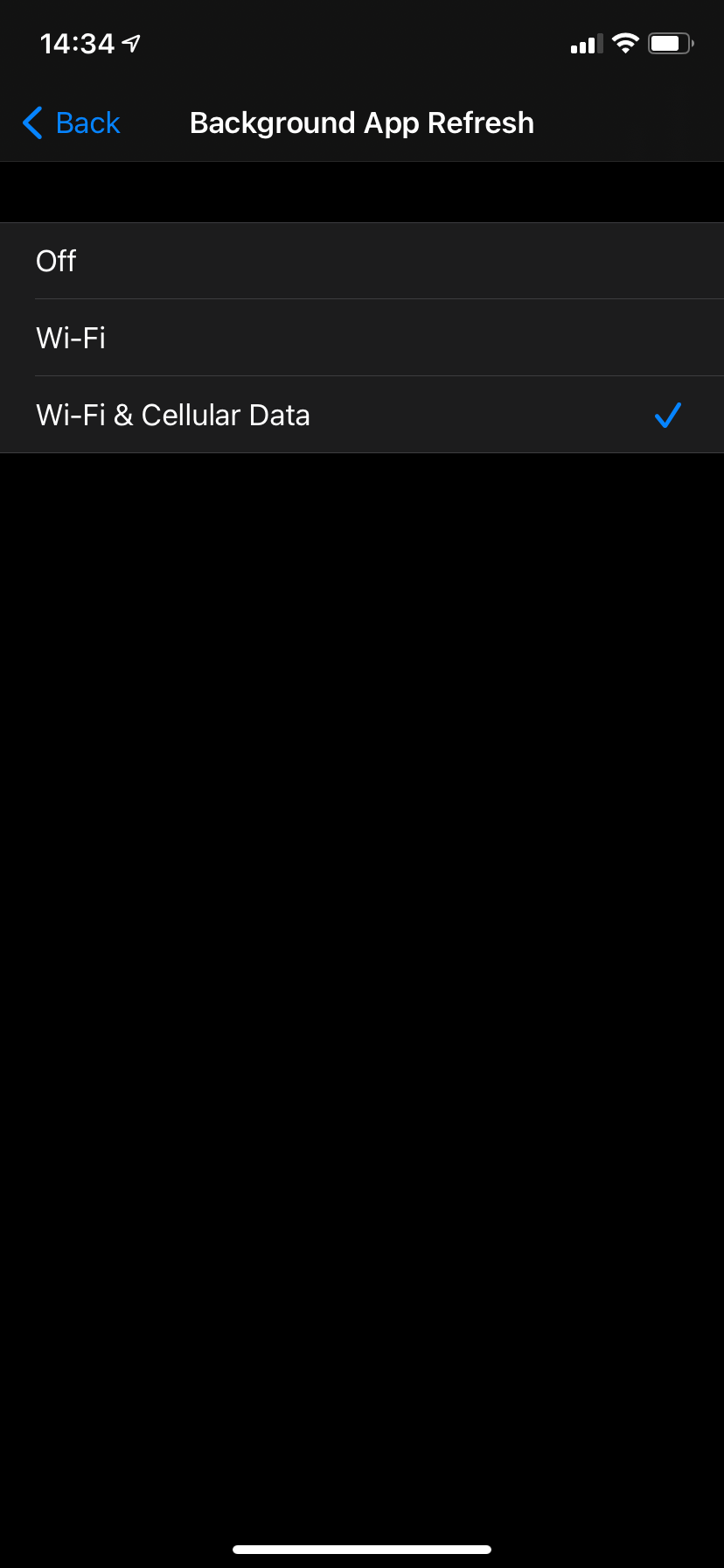Screen dimensions: 724x1568
Task: Choose Wi-Fi only for background refresh
Action: pyautogui.click(x=362, y=338)
